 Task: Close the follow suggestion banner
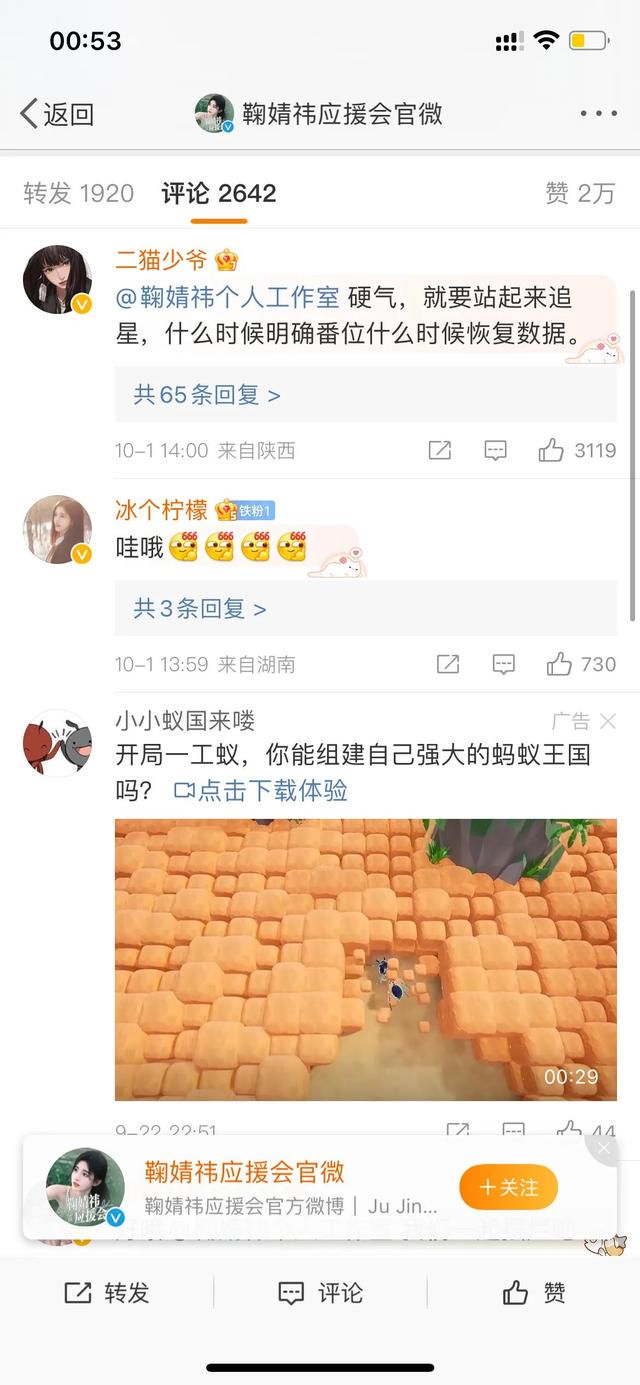click(603, 1149)
